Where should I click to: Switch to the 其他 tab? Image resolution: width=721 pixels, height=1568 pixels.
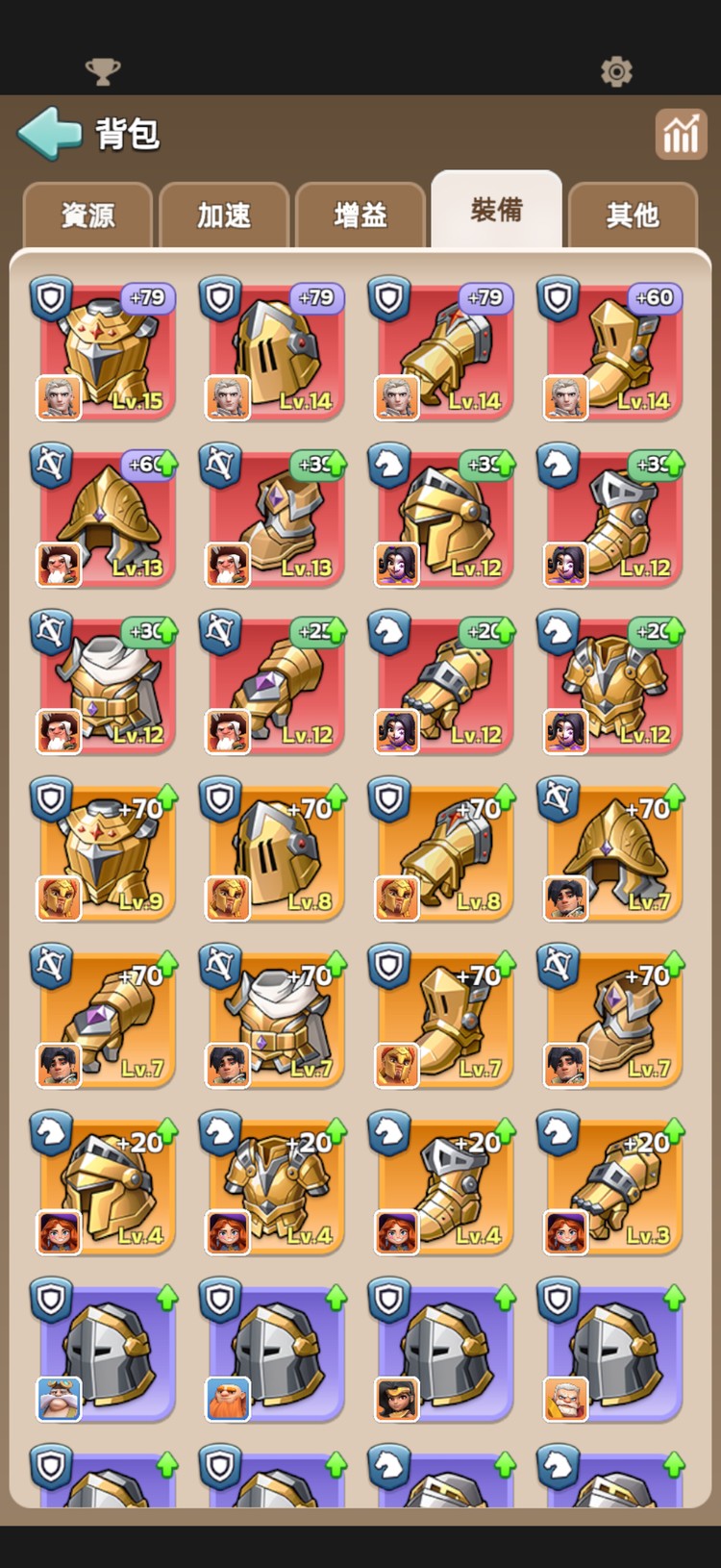point(633,215)
